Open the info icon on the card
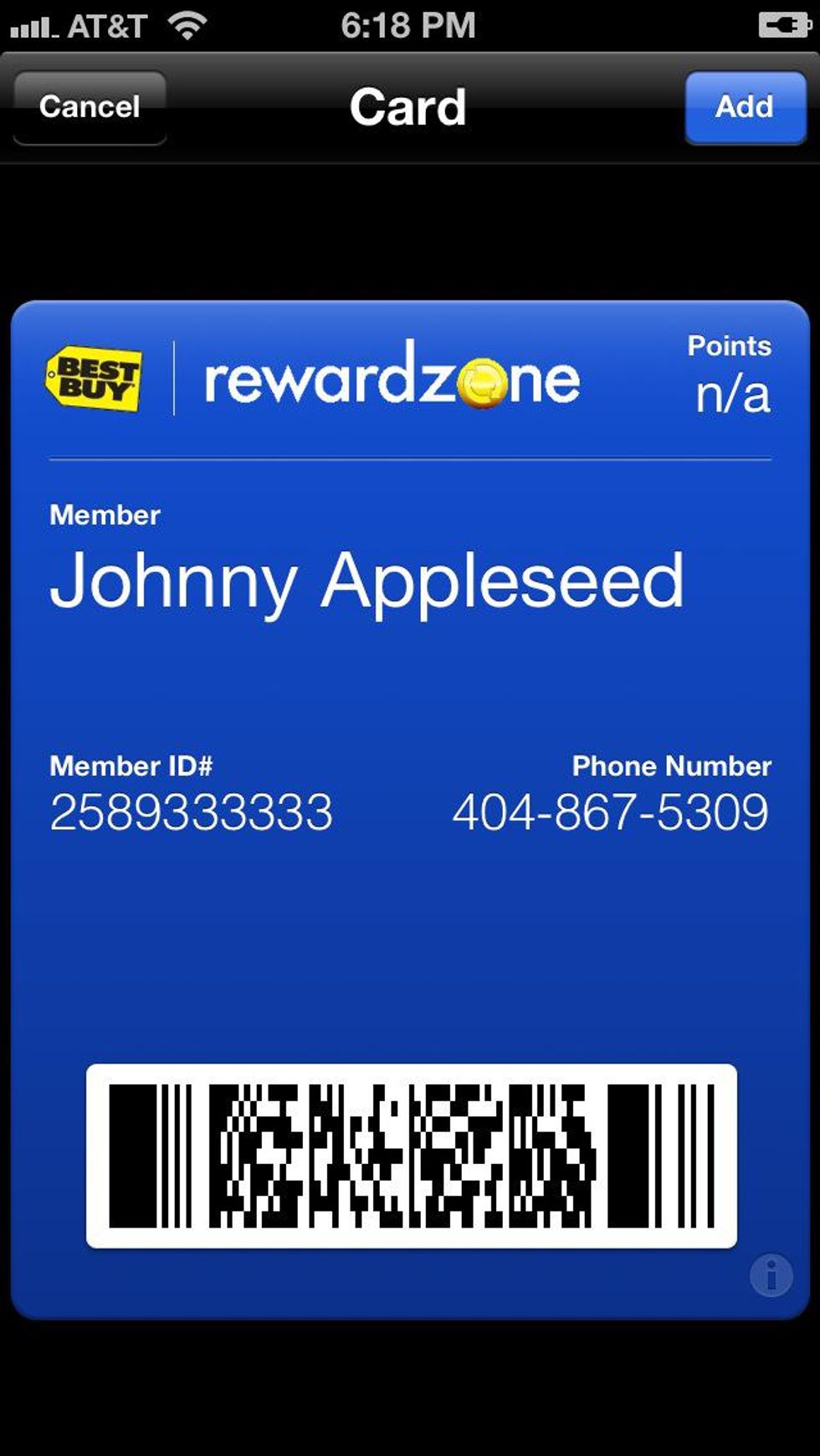The height and width of the screenshot is (1456, 820). [x=771, y=1275]
